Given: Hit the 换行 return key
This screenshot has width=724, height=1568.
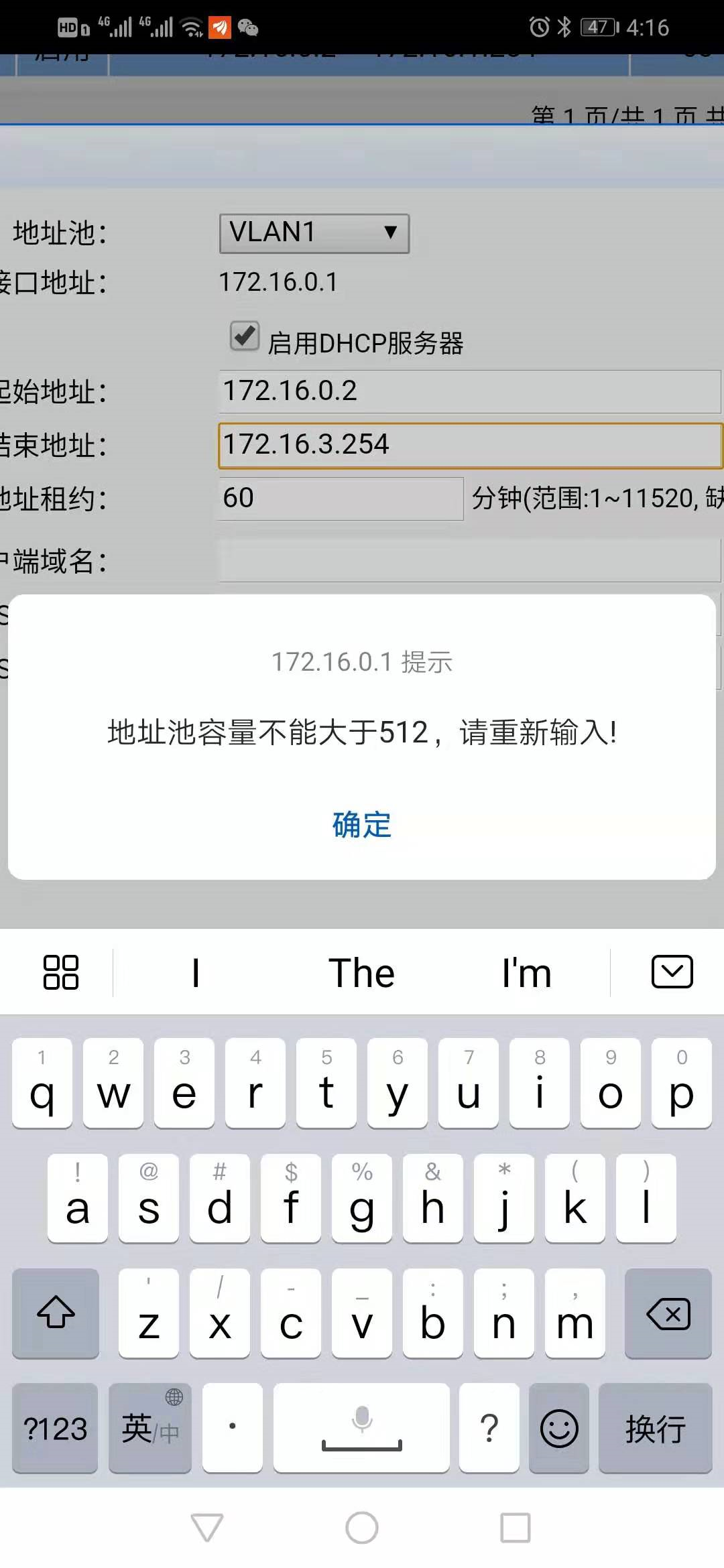Looking at the screenshot, I should (x=655, y=1428).
